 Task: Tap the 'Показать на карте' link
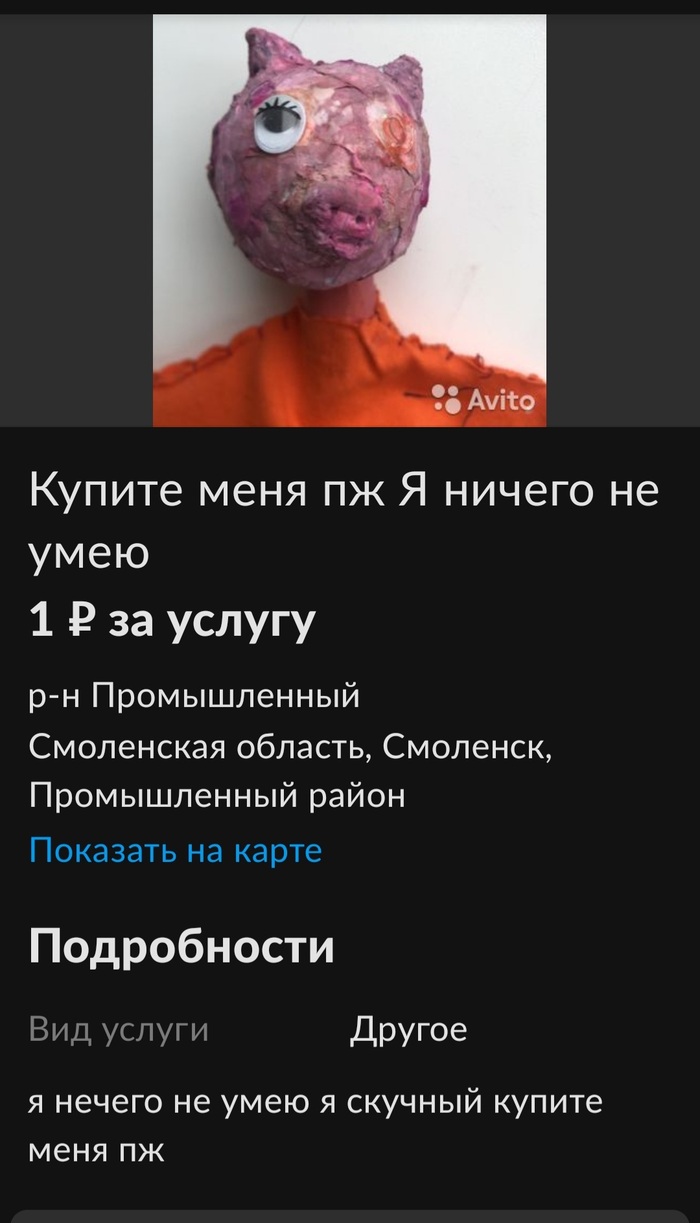pyautogui.click(x=176, y=851)
